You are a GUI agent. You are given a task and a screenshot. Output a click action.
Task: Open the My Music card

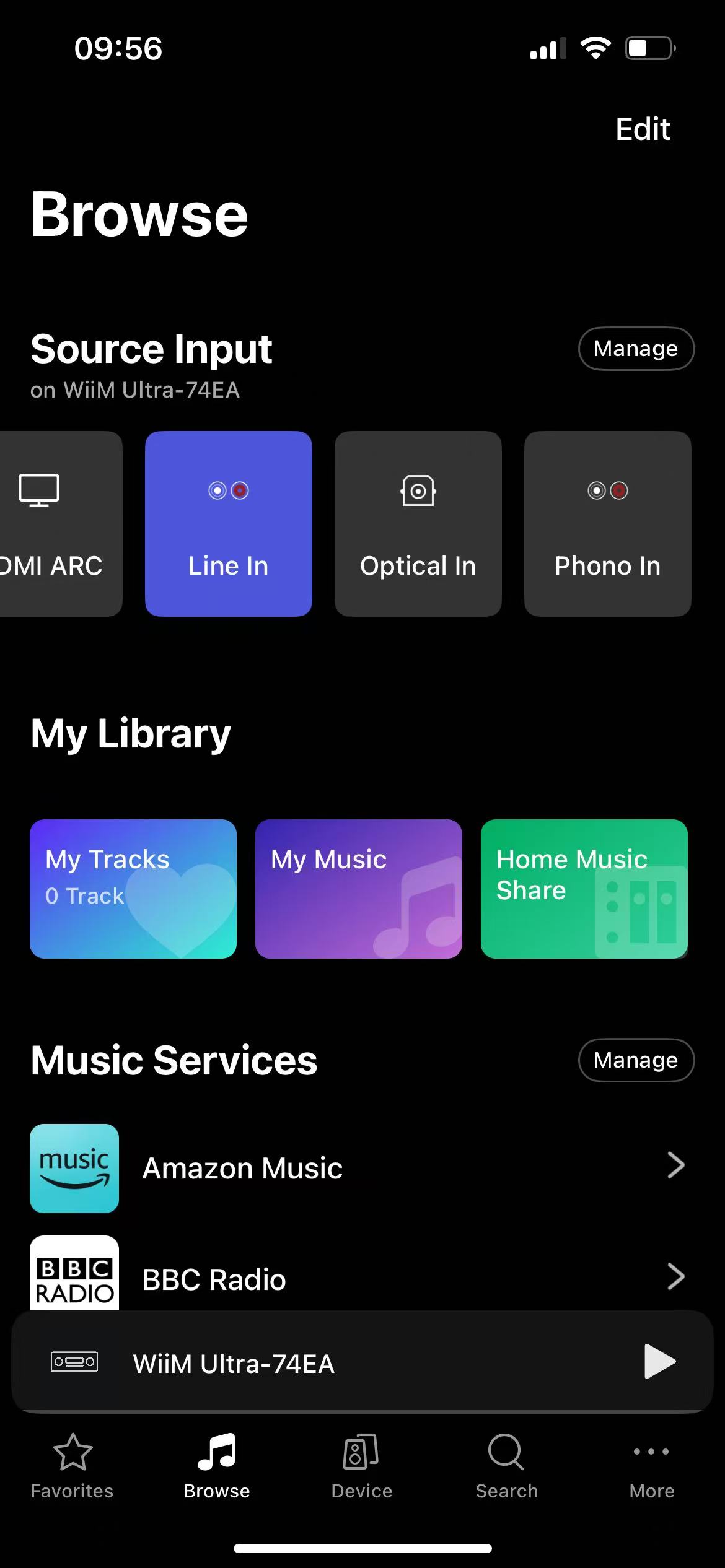click(x=358, y=889)
